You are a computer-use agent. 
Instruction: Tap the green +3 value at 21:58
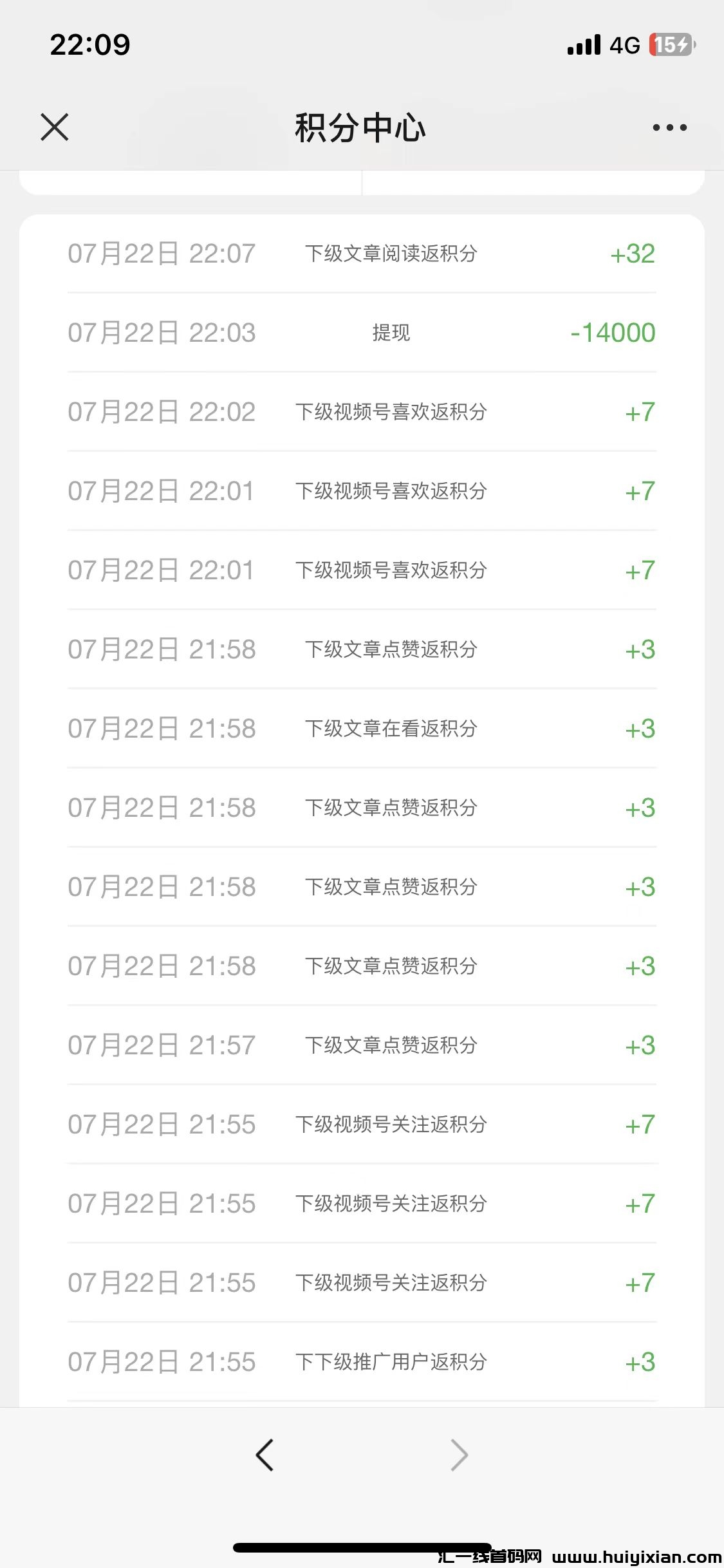[640, 649]
